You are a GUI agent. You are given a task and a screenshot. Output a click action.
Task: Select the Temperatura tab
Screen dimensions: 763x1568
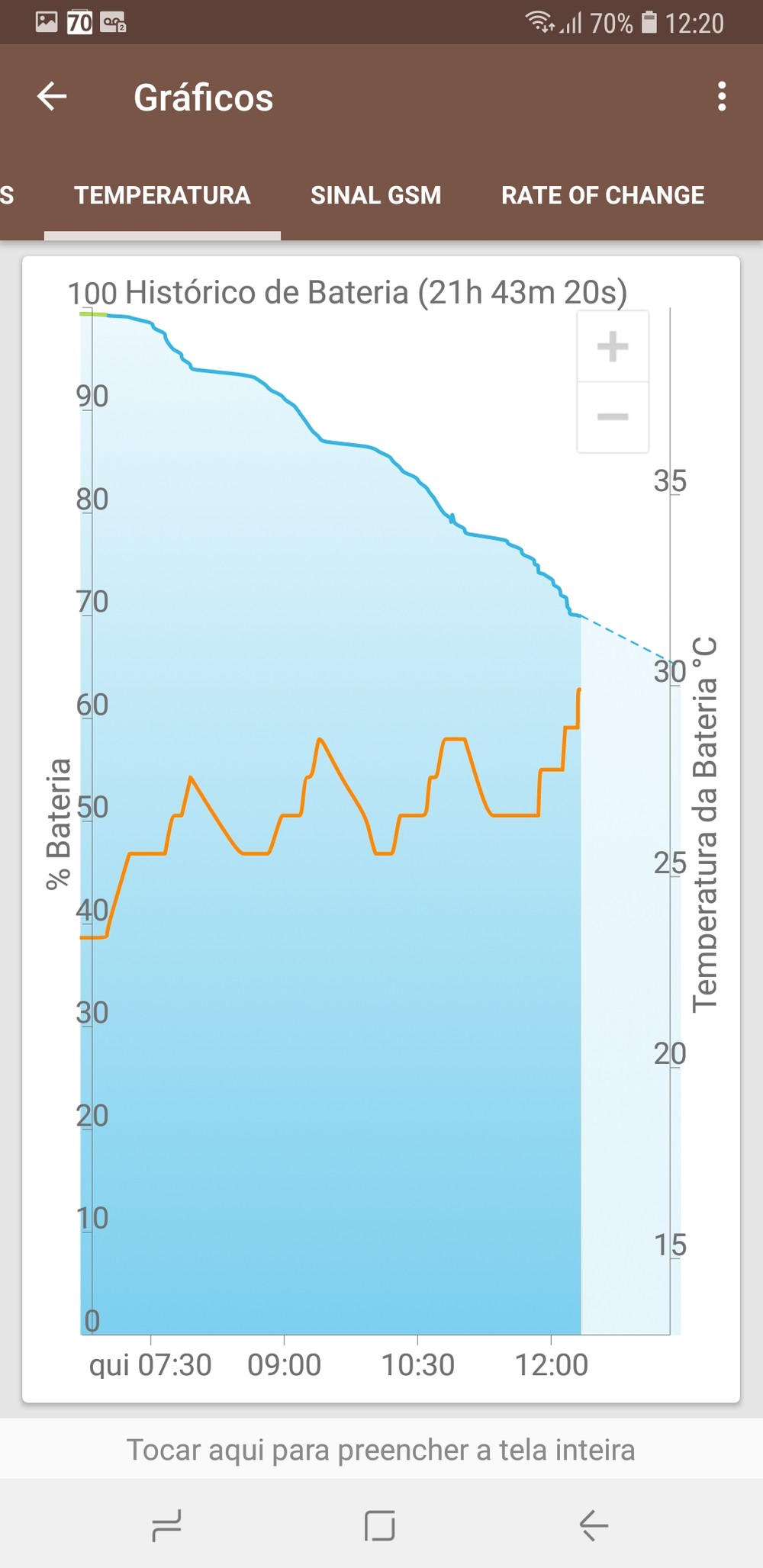[163, 195]
